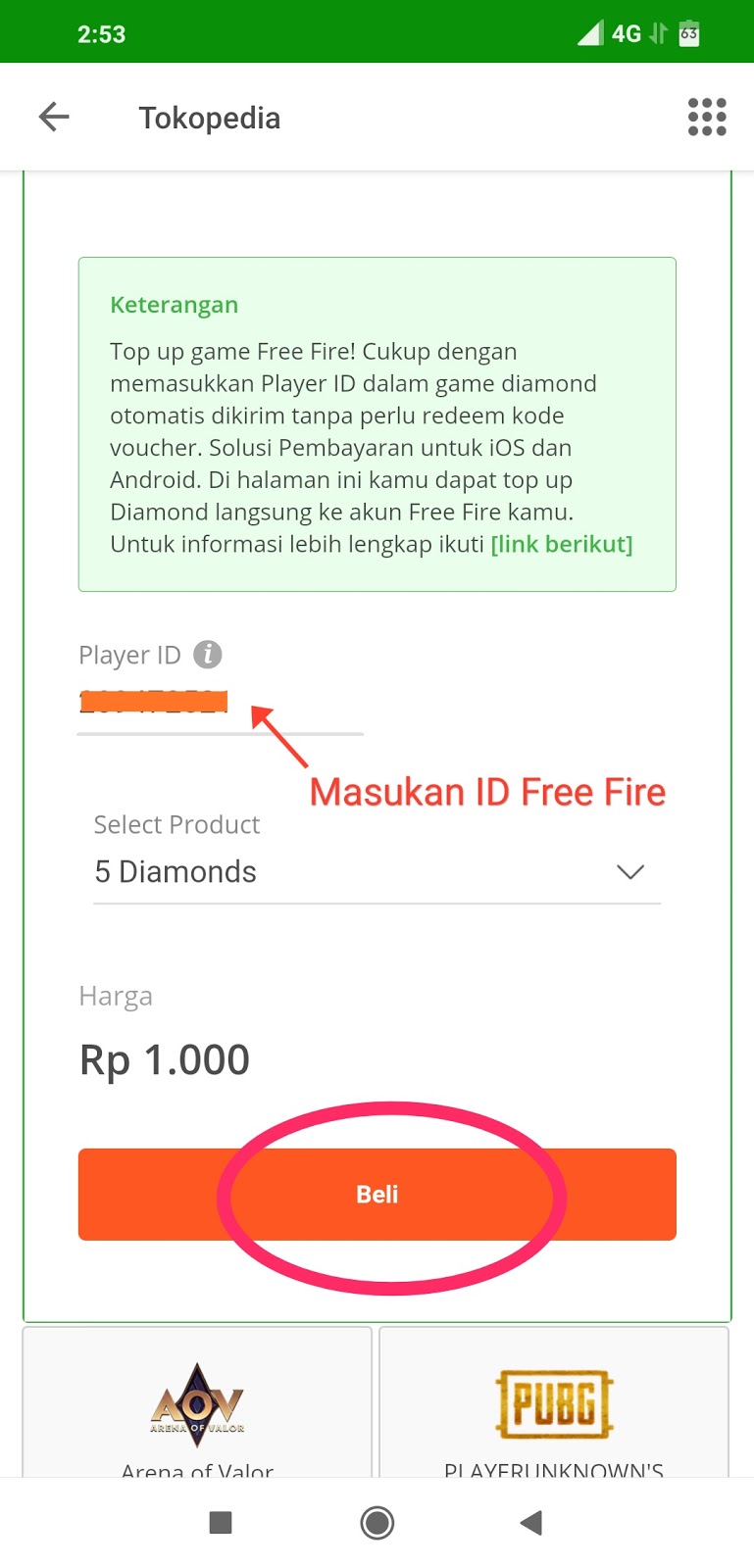Tap the Beli button to purchase
The image size is (754, 1568).
377,1194
